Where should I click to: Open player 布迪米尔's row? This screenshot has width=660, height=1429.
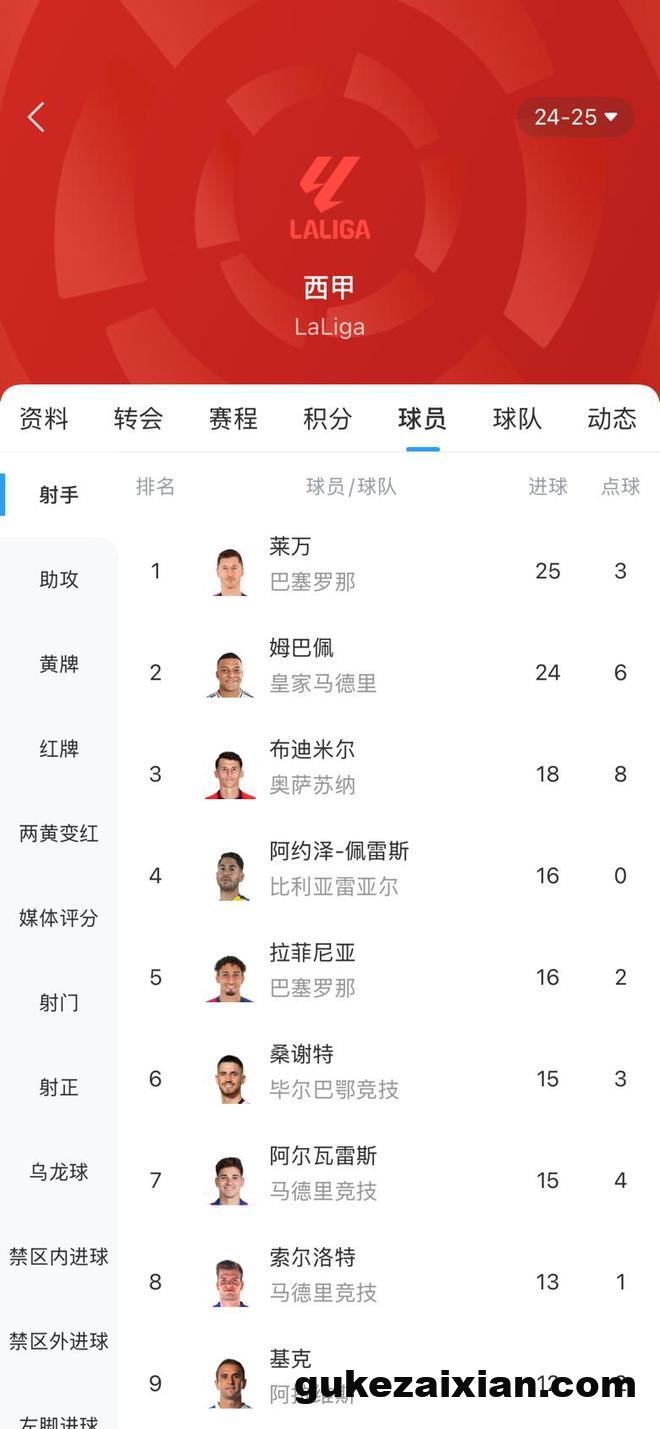pyautogui.click(x=389, y=774)
